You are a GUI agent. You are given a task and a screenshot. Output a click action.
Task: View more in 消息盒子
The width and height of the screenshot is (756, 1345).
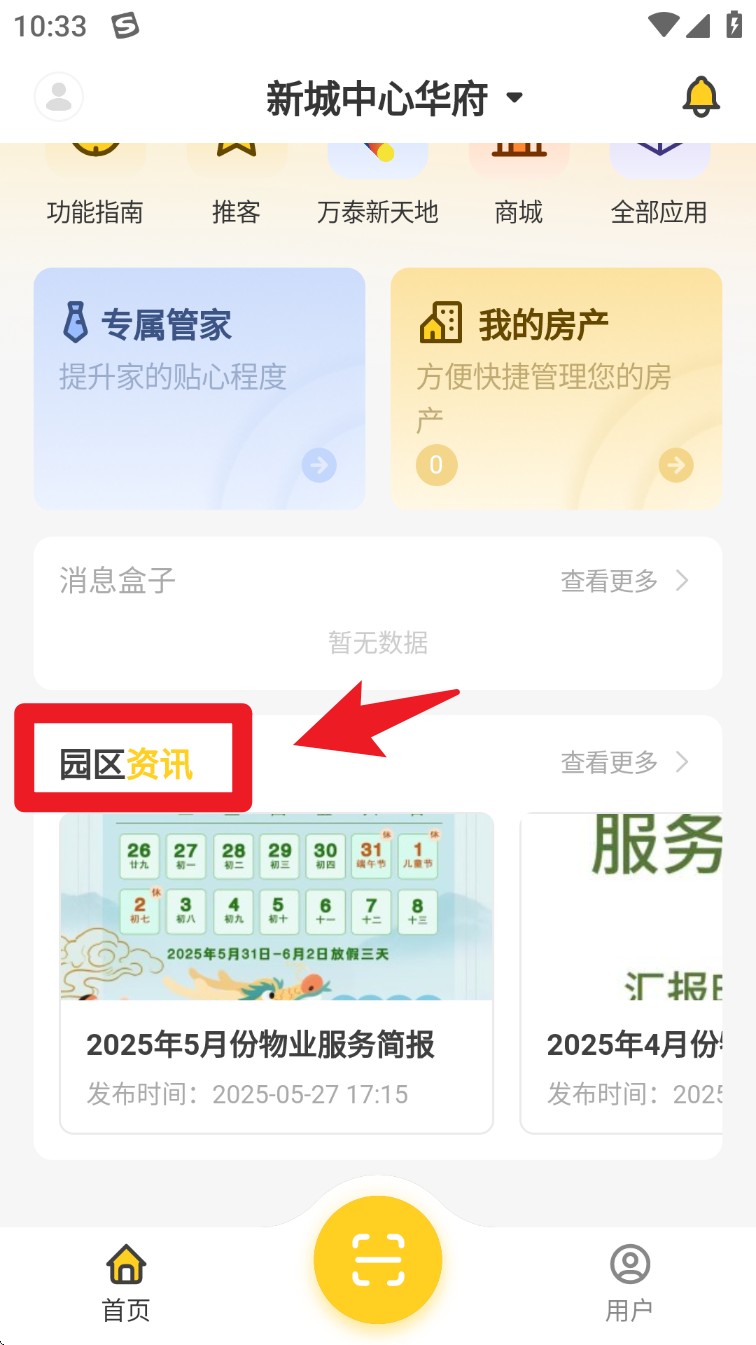(x=624, y=581)
